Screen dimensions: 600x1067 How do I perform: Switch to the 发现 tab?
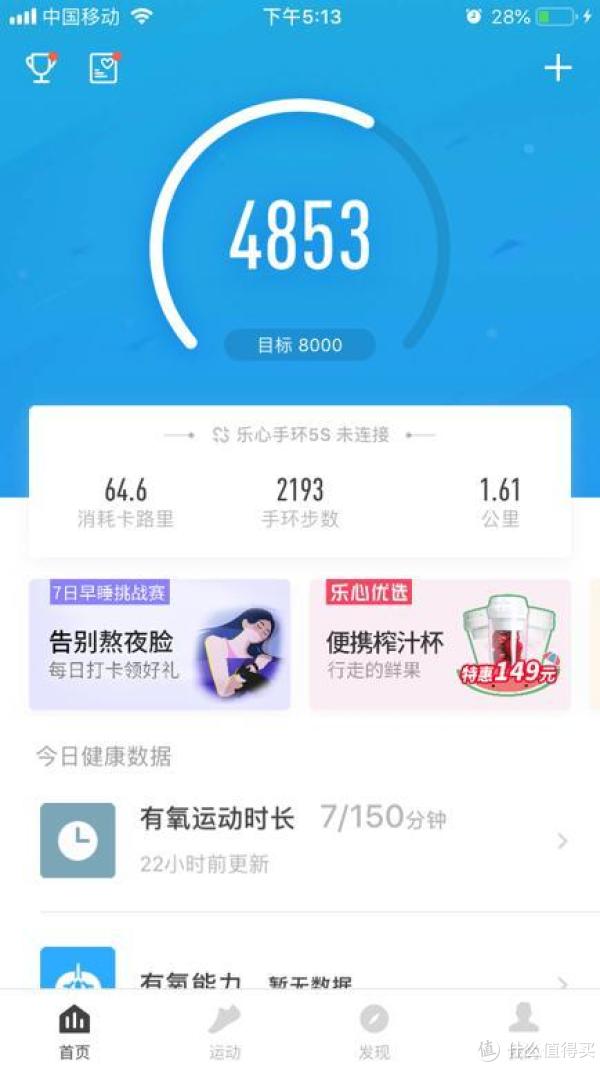click(x=374, y=1030)
